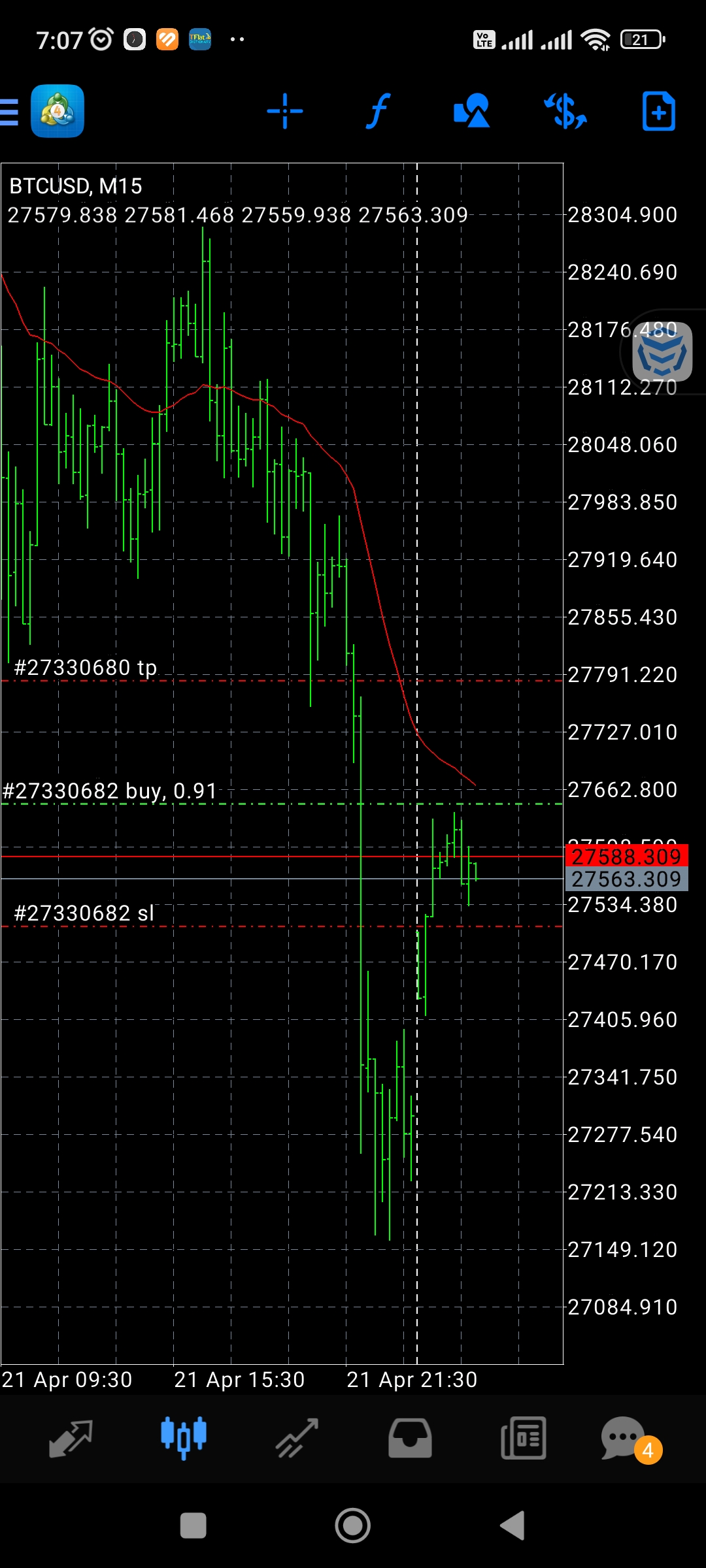Go to the home screen
The height and width of the screenshot is (1568, 706).
[353, 1526]
